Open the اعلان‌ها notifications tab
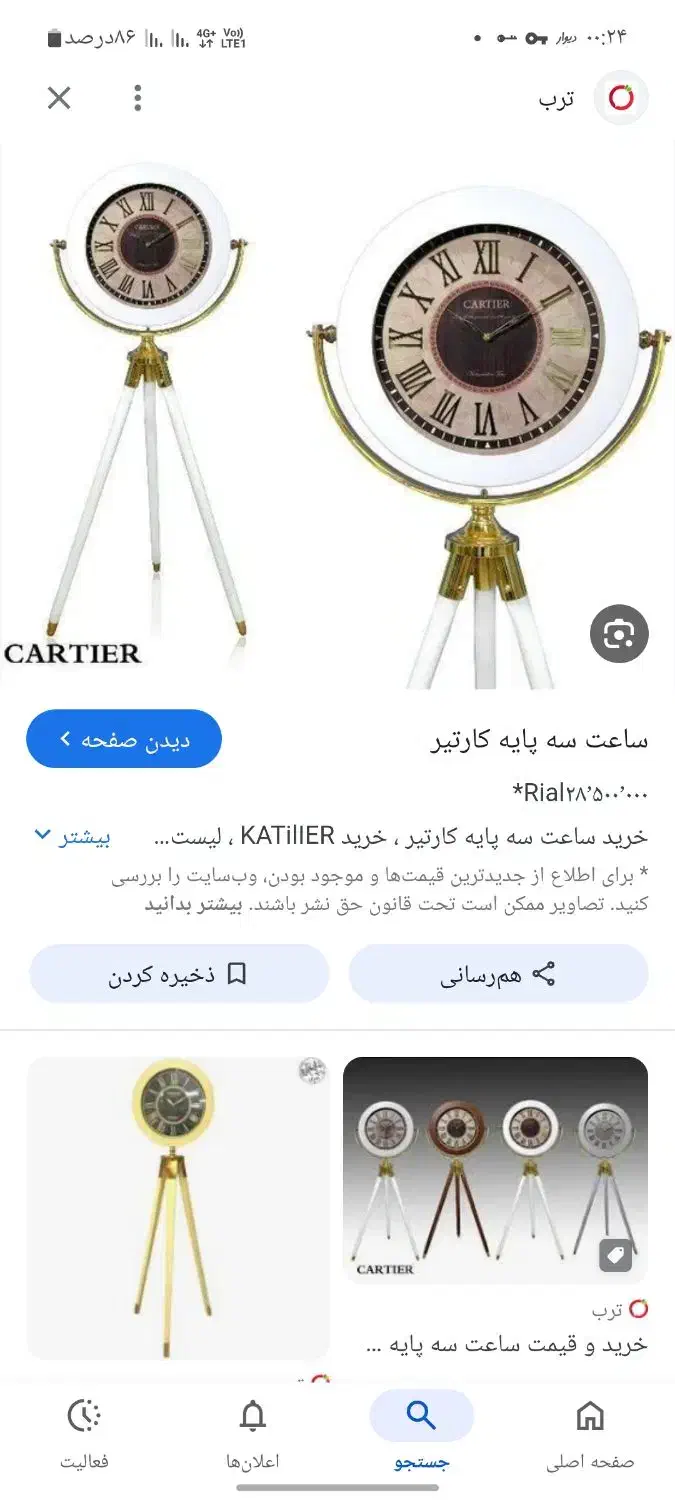The width and height of the screenshot is (675, 1500). point(253,1432)
